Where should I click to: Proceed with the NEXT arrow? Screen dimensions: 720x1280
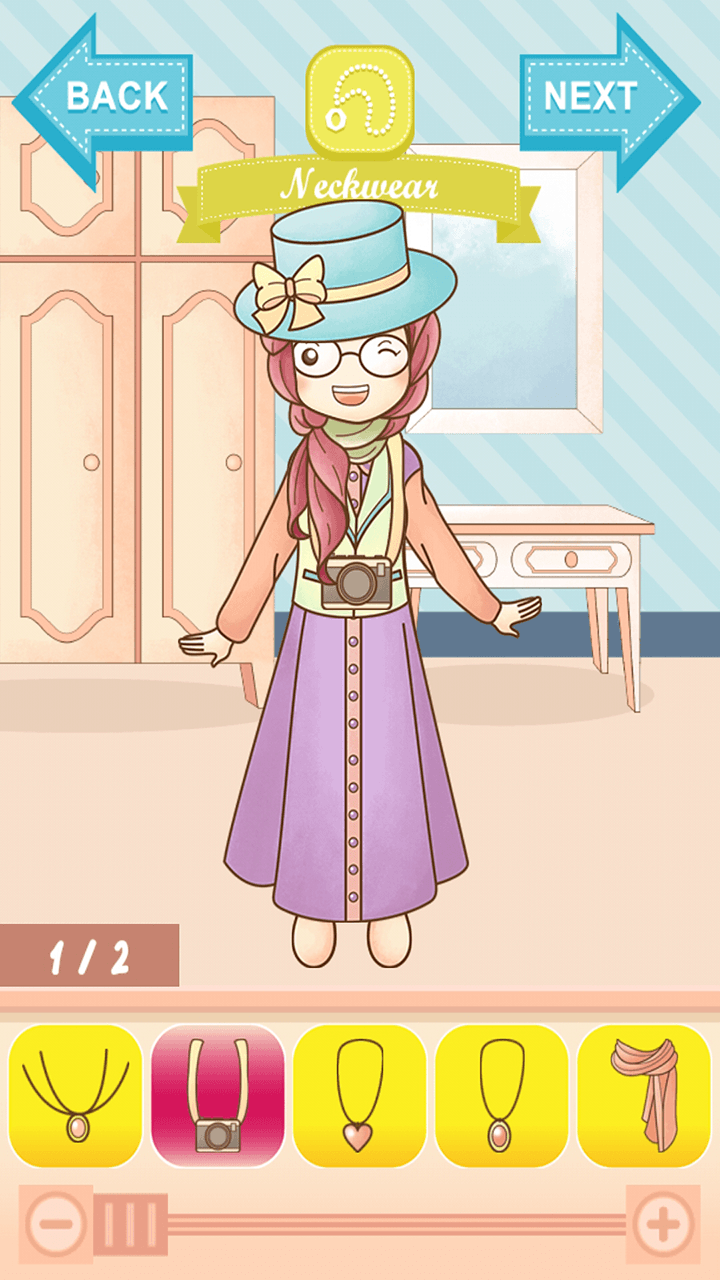point(606,97)
